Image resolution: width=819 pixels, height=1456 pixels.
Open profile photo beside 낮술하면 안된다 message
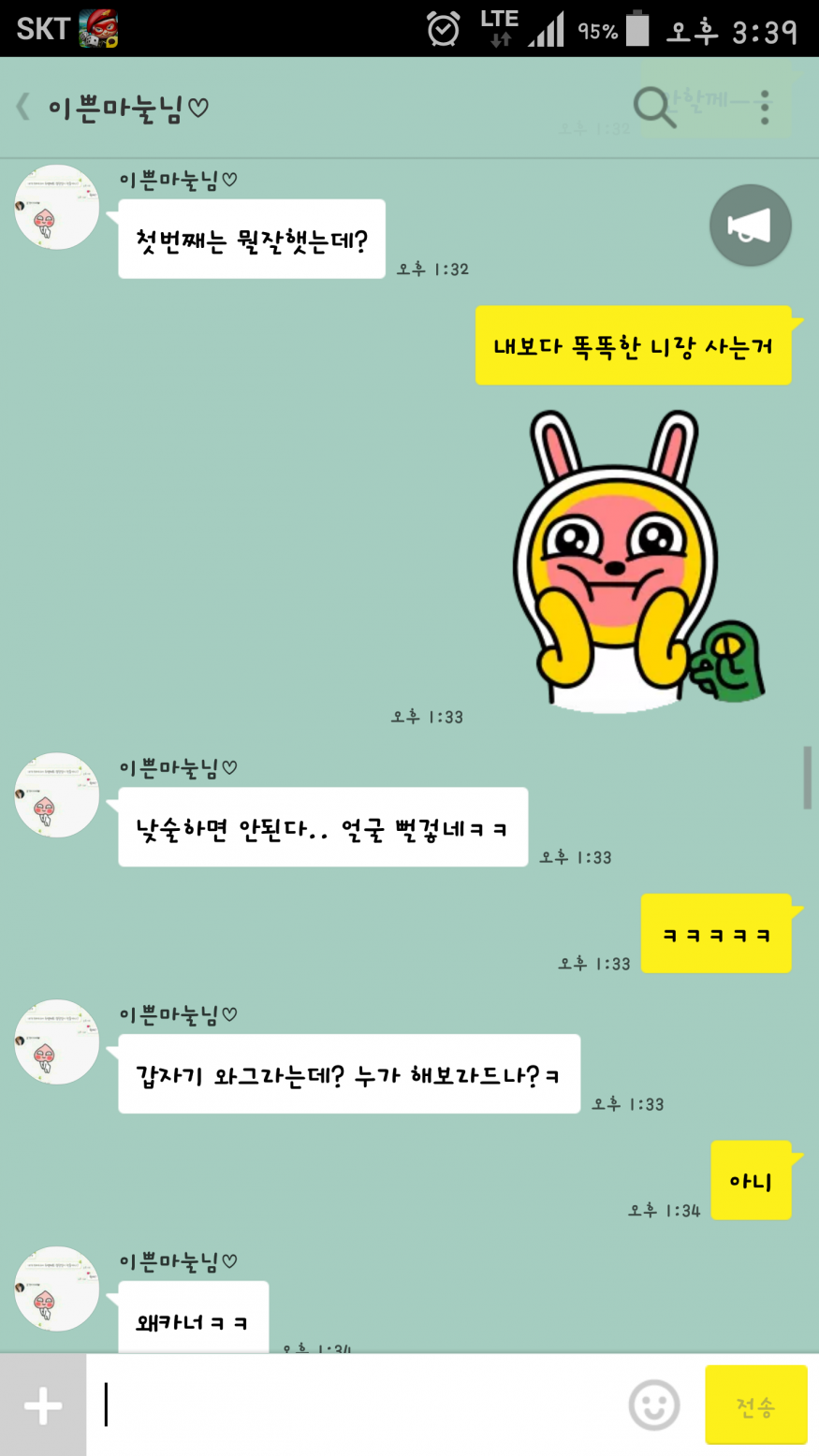pyautogui.click(x=57, y=795)
